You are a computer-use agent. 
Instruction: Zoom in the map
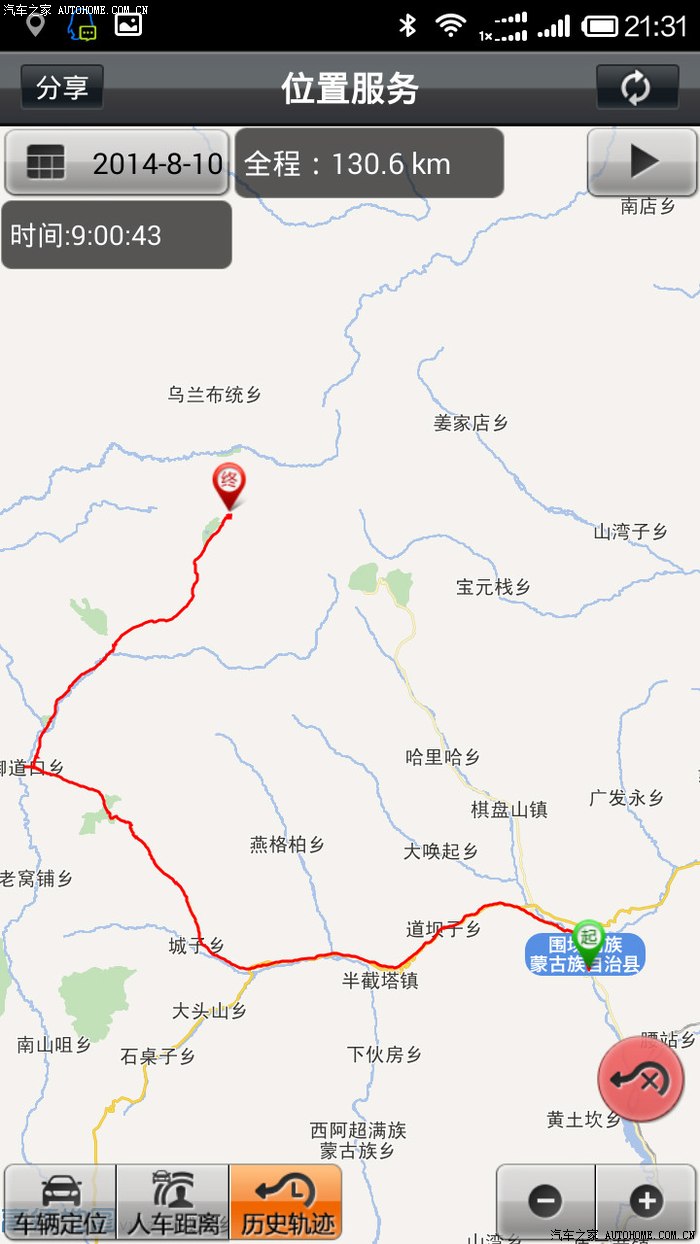pos(646,1202)
